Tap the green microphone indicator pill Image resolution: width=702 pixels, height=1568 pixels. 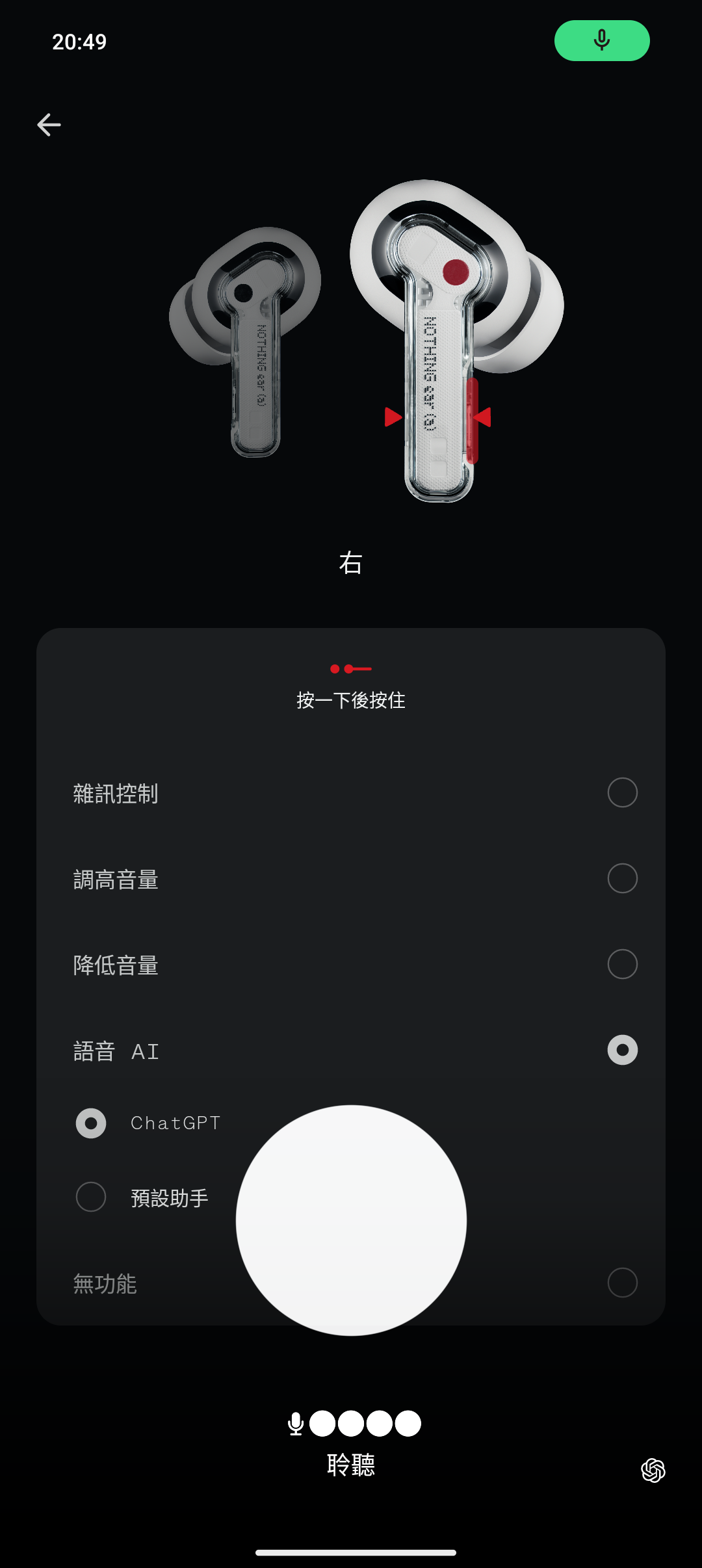point(602,41)
